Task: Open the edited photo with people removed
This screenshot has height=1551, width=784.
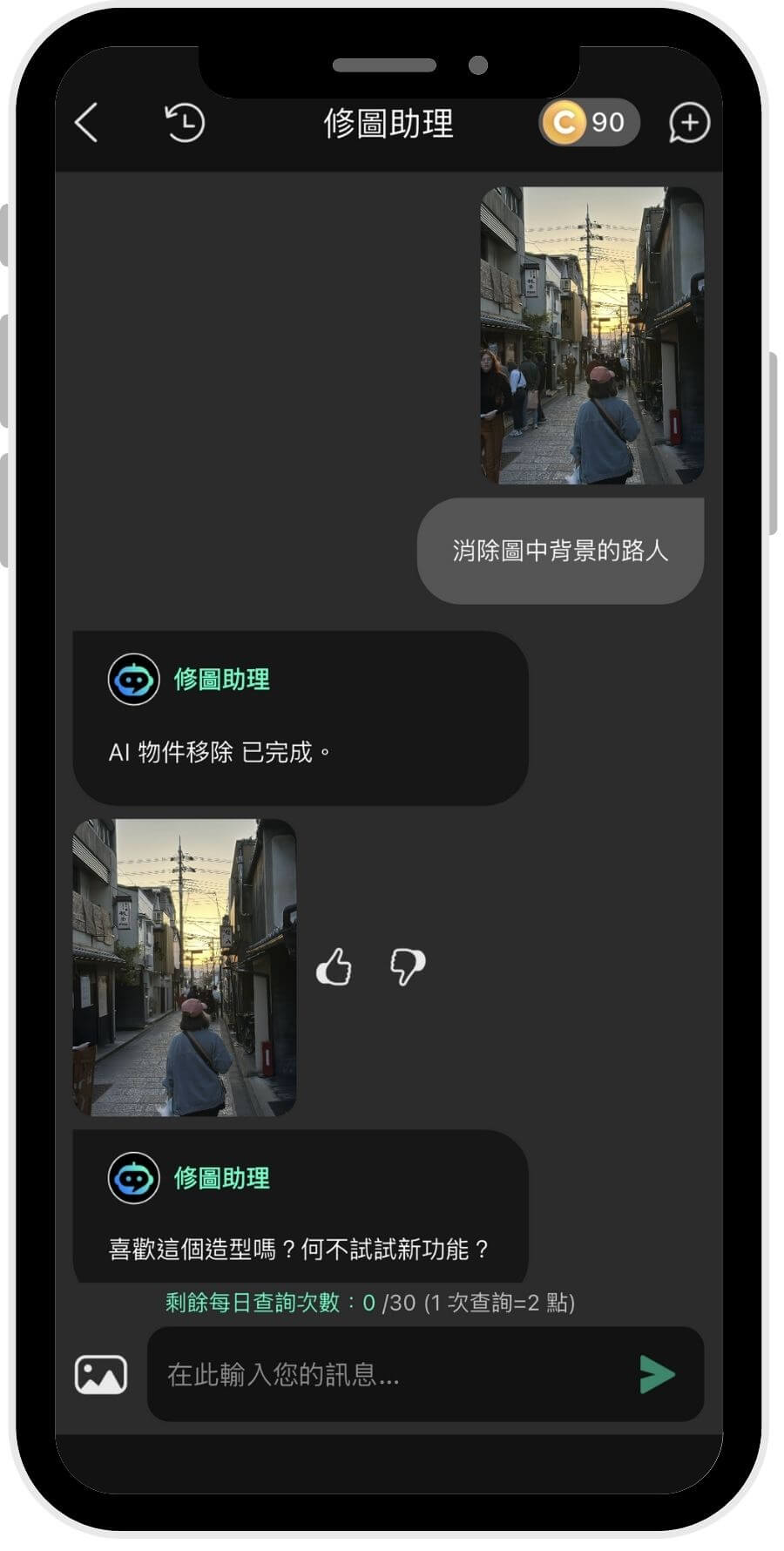Action: click(185, 967)
